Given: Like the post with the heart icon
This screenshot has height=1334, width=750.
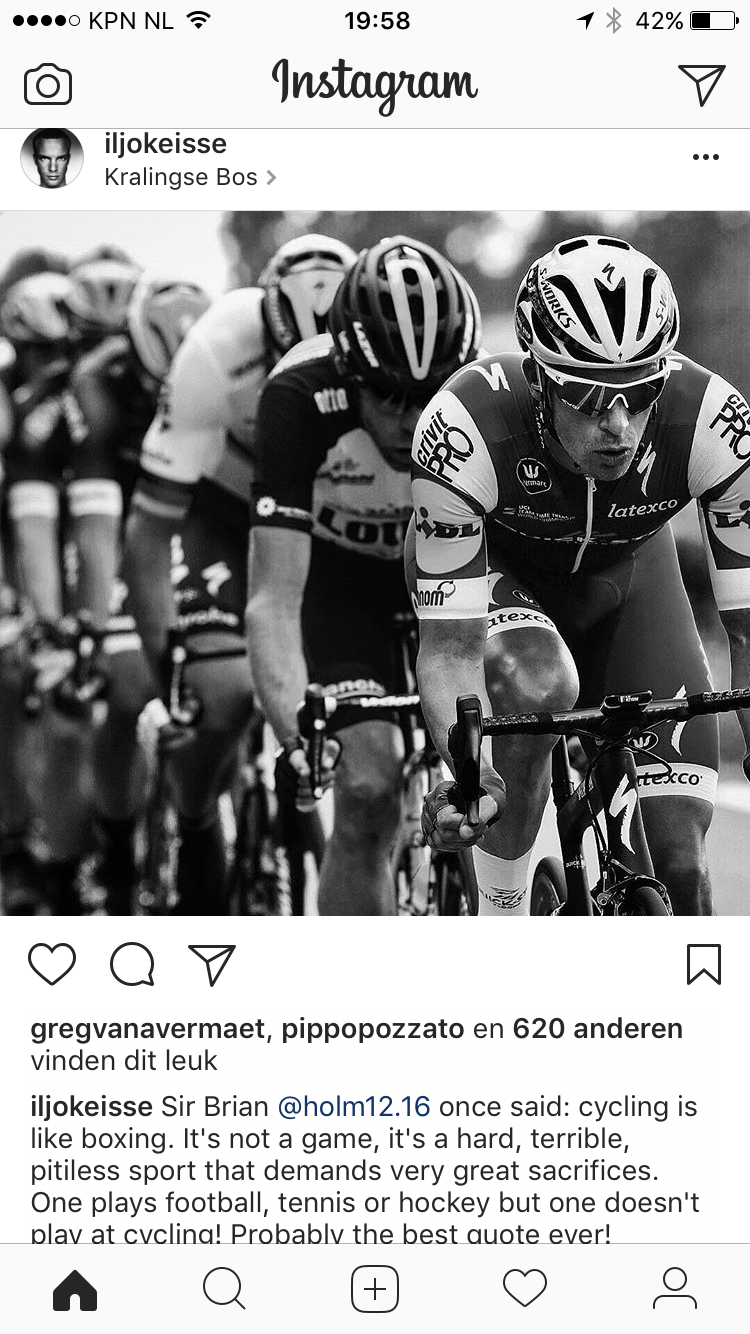Looking at the screenshot, I should click(52, 964).
